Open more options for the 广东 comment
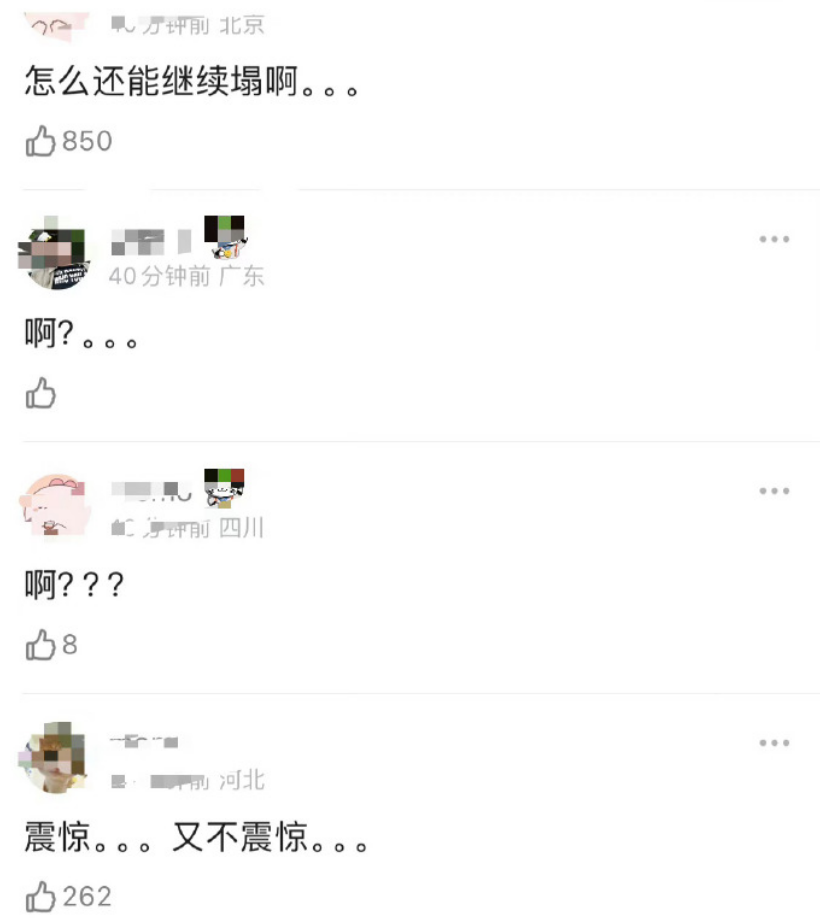This screenshot has width=820, height=918. point(774,239)
